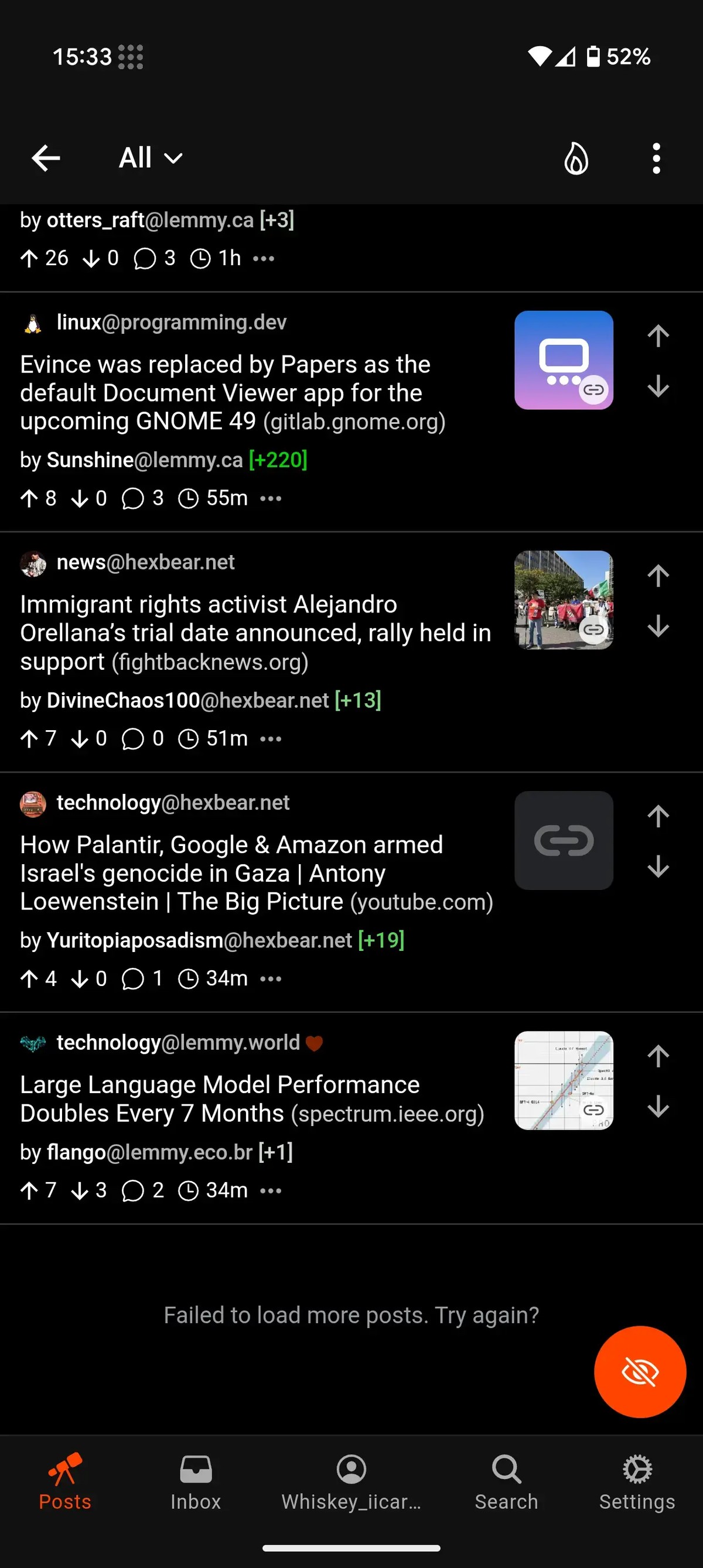Open the Palantir, Google & Amazon post
The height and width of the screenshot is (1568, 703).
256,873
